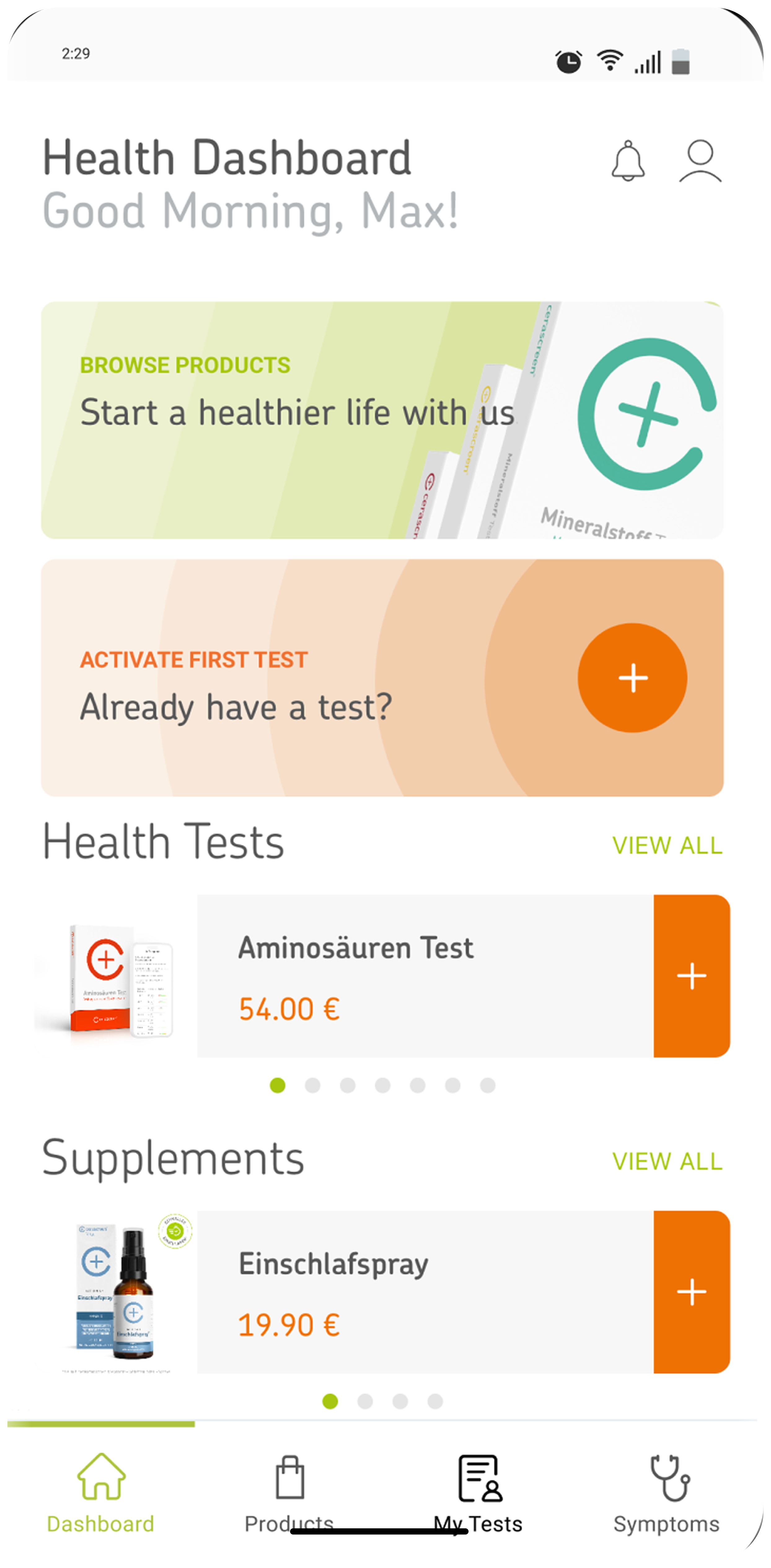Tap the orange plus to activate first test
Screen dimensions: 771x1568
pos(633,677)
